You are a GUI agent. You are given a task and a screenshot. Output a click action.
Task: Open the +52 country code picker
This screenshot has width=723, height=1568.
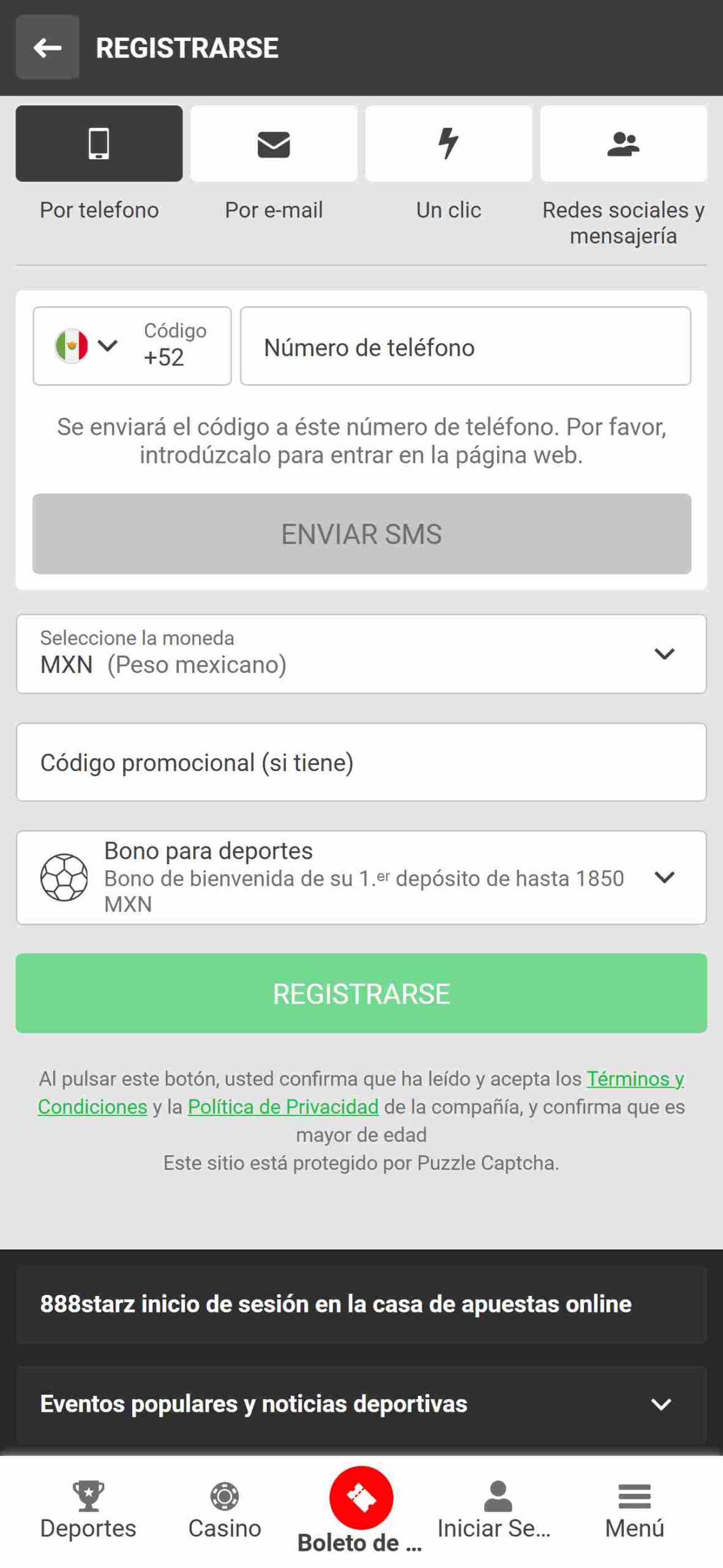132,345
